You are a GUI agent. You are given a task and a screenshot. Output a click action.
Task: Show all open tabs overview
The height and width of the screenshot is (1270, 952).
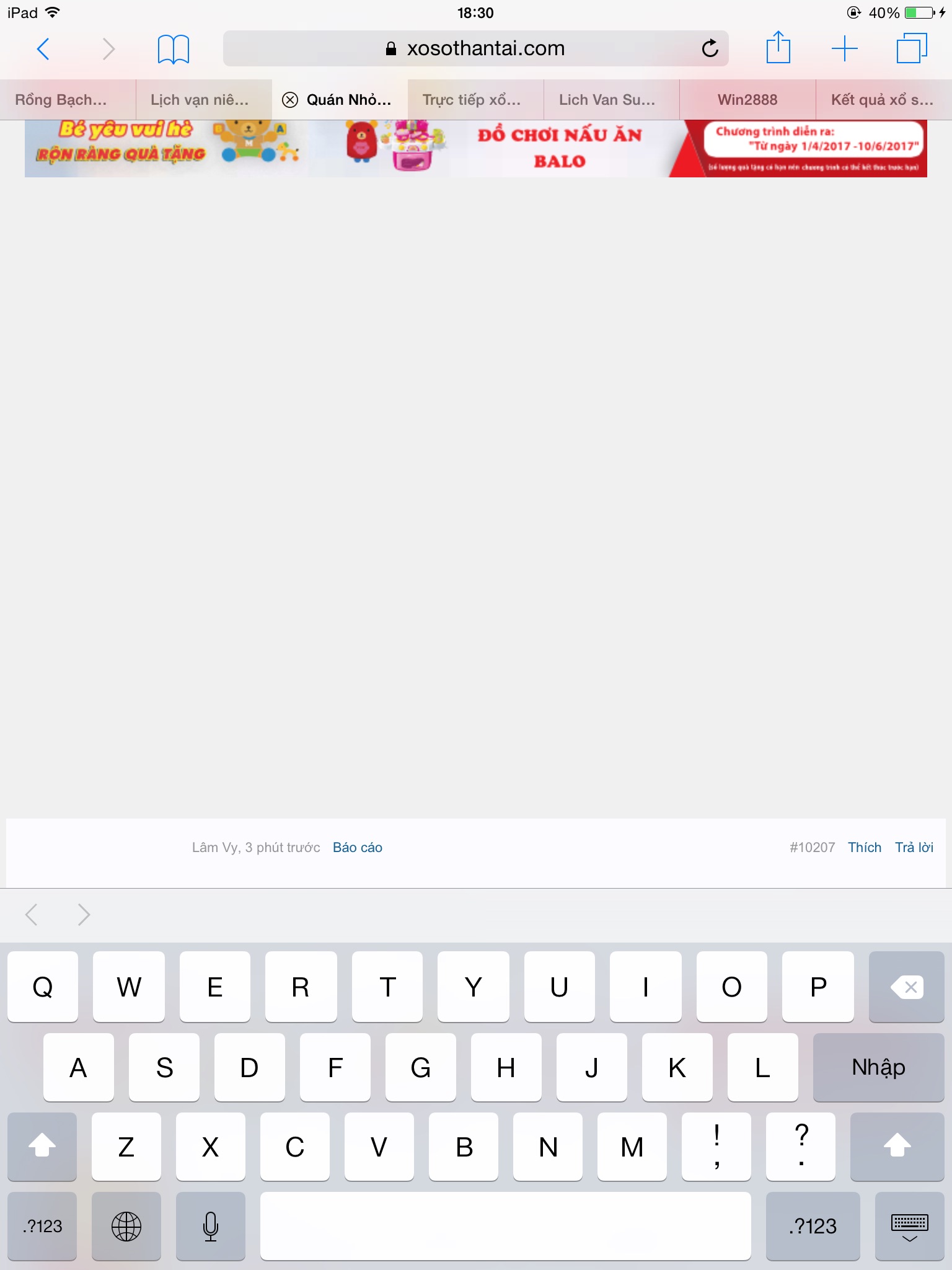pyautogui.click(x=912, y=48)
